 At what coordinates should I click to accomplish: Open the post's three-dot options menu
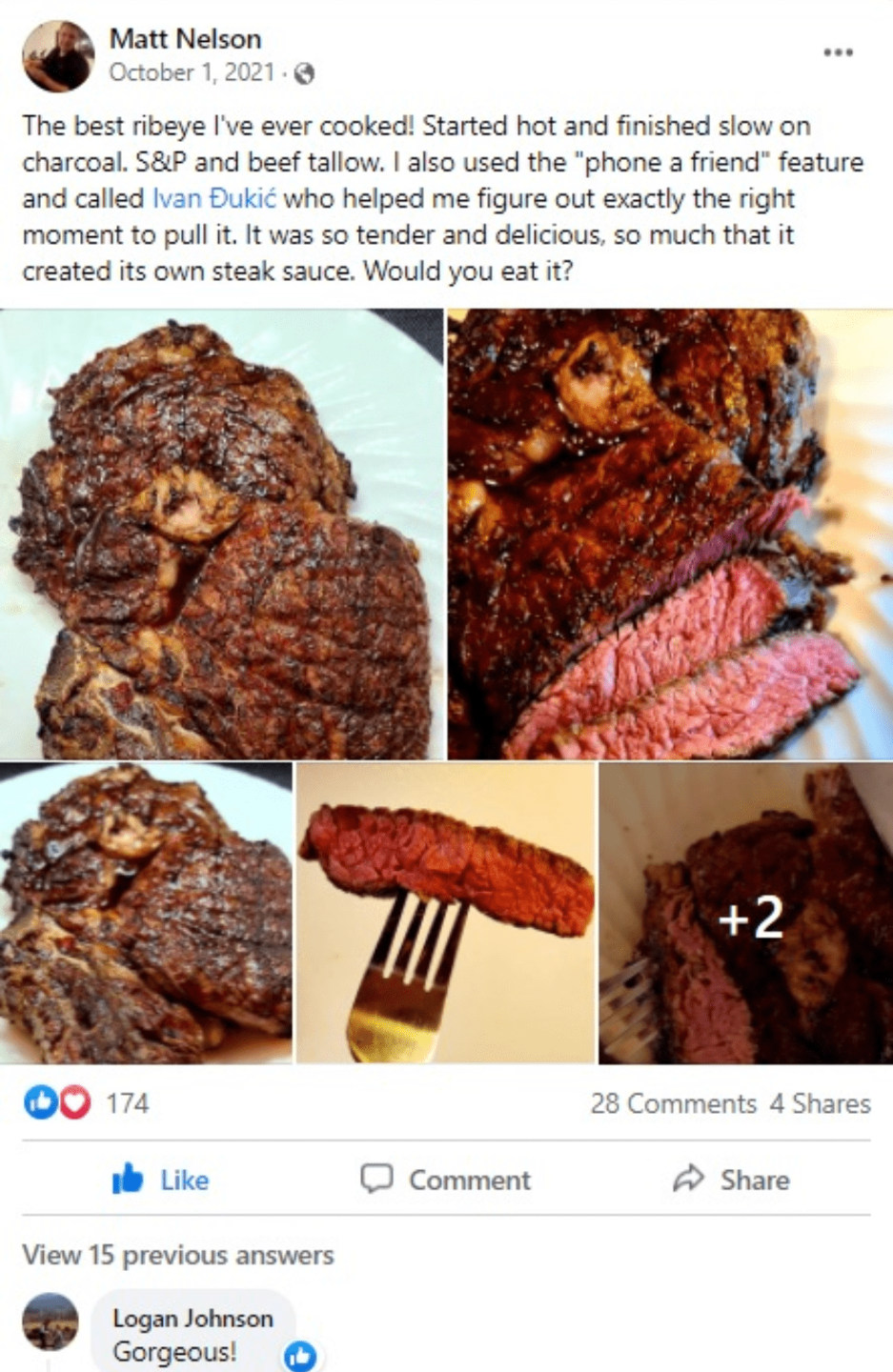coord(838,52)
